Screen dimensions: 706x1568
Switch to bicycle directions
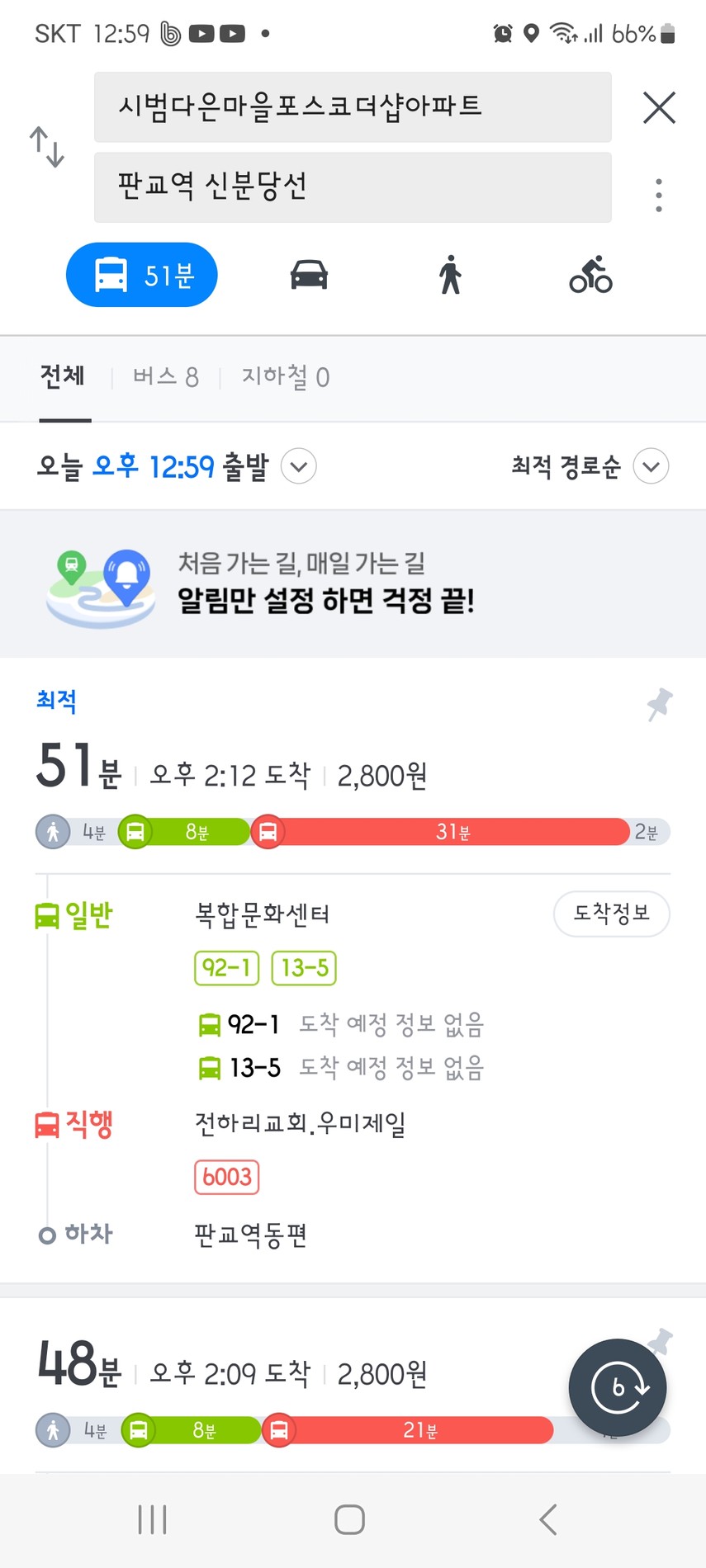click(590, 275)
